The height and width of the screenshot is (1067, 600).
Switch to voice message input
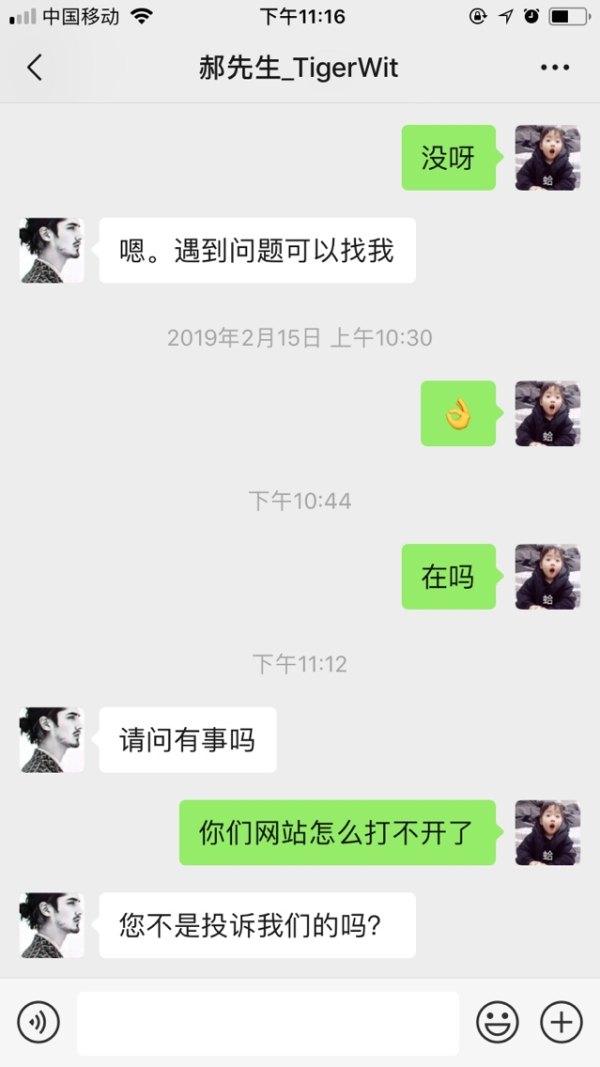pyautogui.click(x=39, y=1022)
